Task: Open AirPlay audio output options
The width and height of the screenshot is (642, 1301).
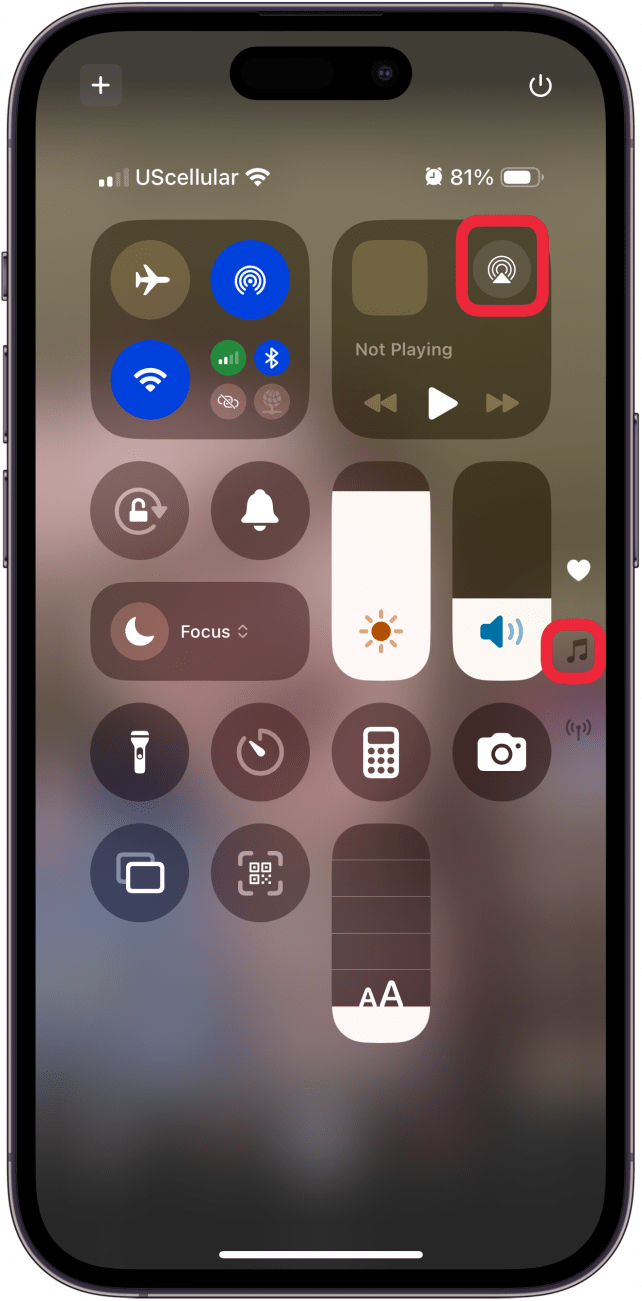Action: click(x=502, y=268)
